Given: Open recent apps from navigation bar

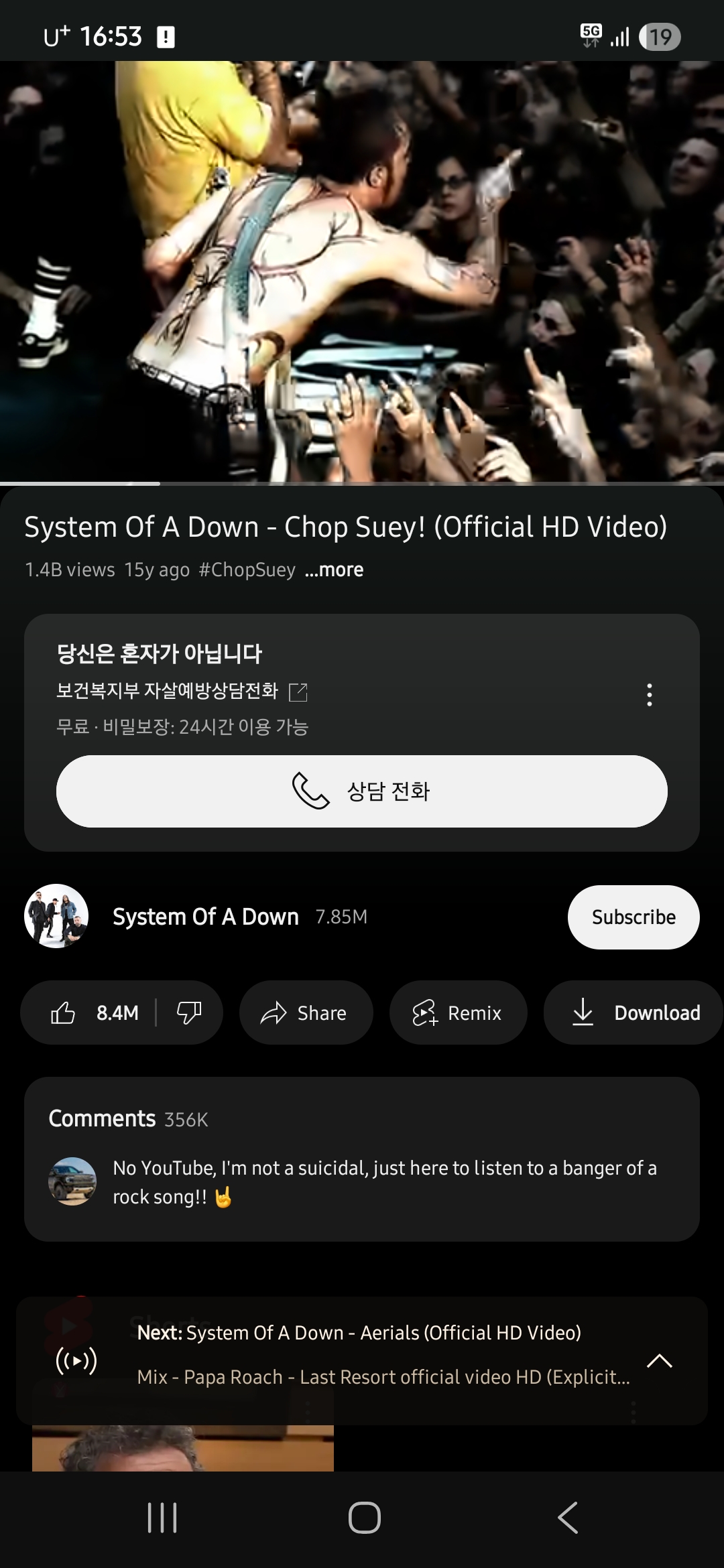Looking at the screenshot, I should [162, 1518].
